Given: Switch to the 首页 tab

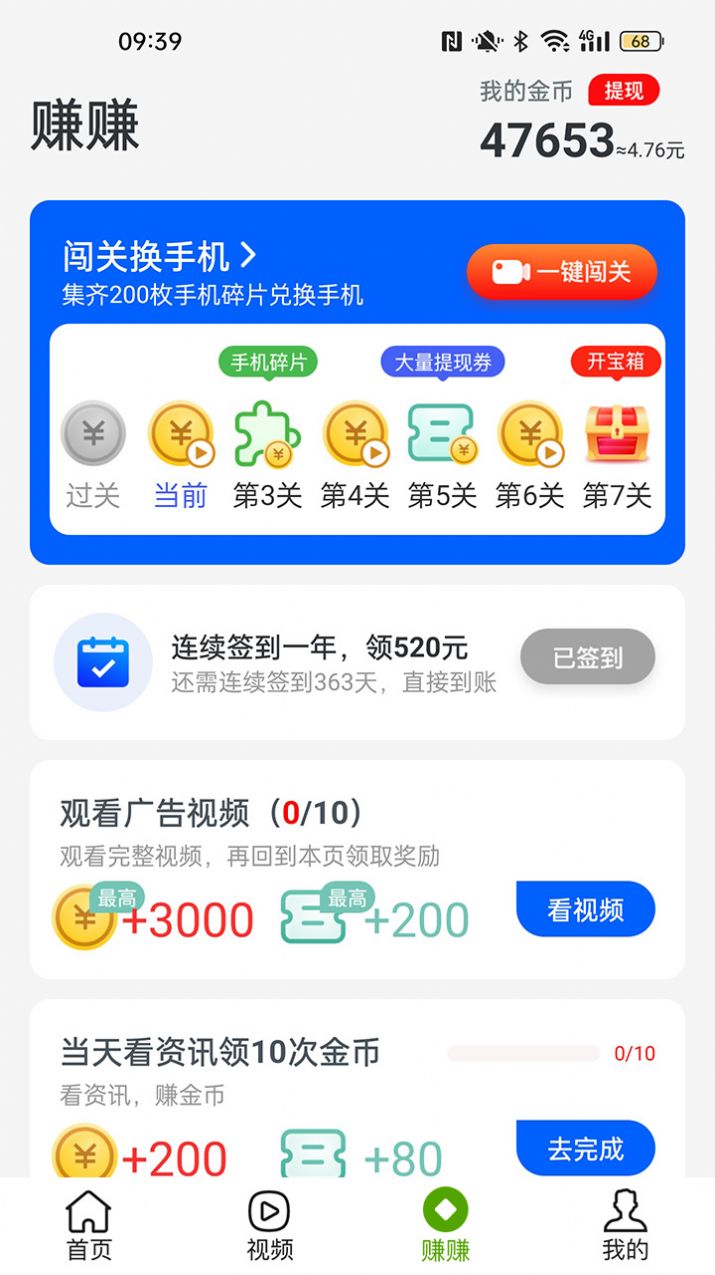Looking at the screenshot, I should coord(89,1226).
